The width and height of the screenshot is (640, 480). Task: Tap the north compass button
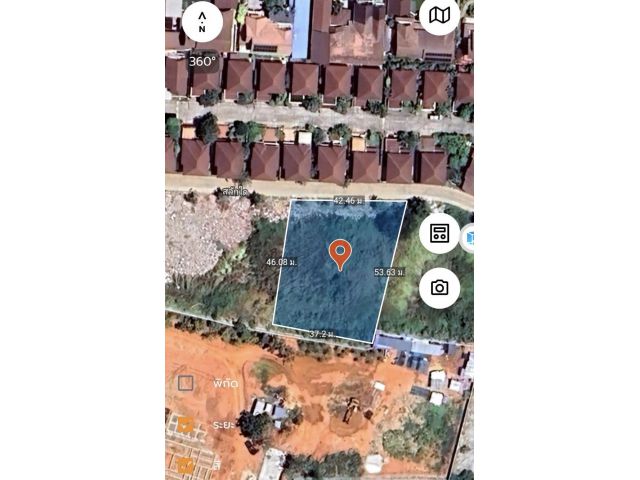click(202, 21)
